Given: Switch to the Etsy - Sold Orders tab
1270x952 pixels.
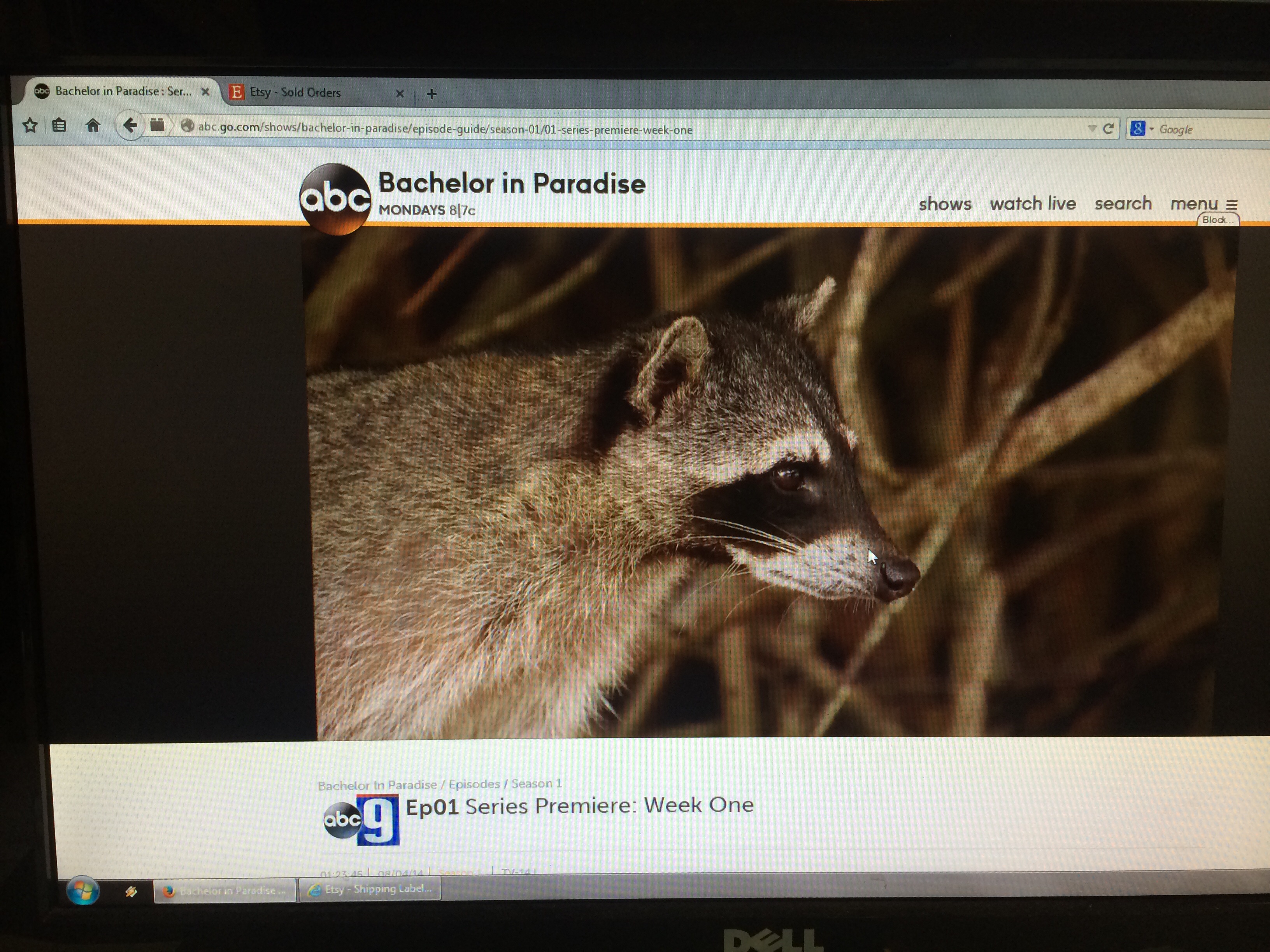Looking at the screenshot, I should click(295, 93).
